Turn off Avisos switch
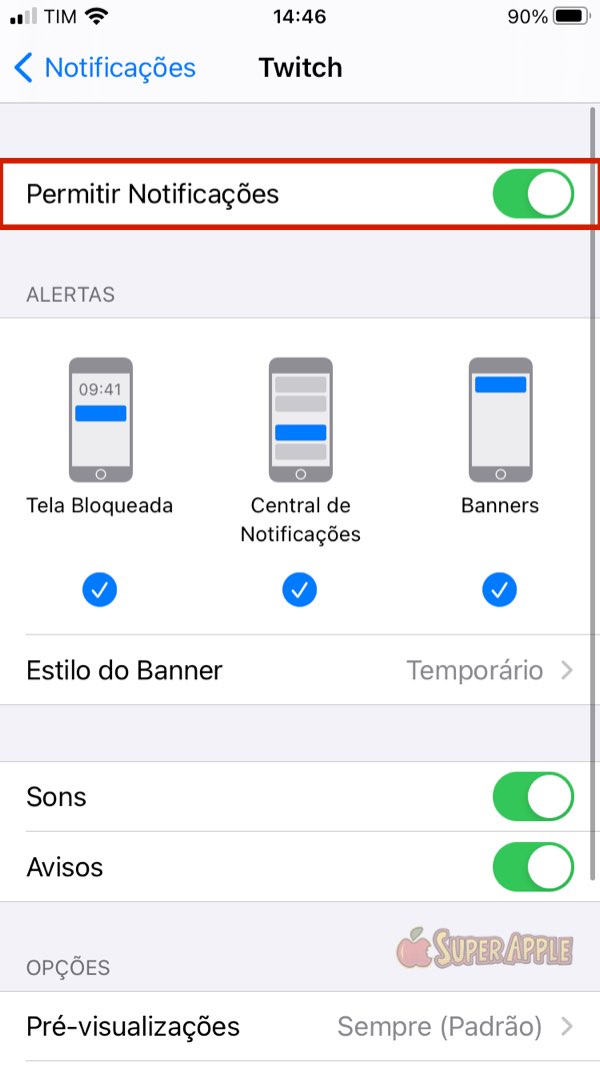The image size is (600, 1067). point(533,867)
